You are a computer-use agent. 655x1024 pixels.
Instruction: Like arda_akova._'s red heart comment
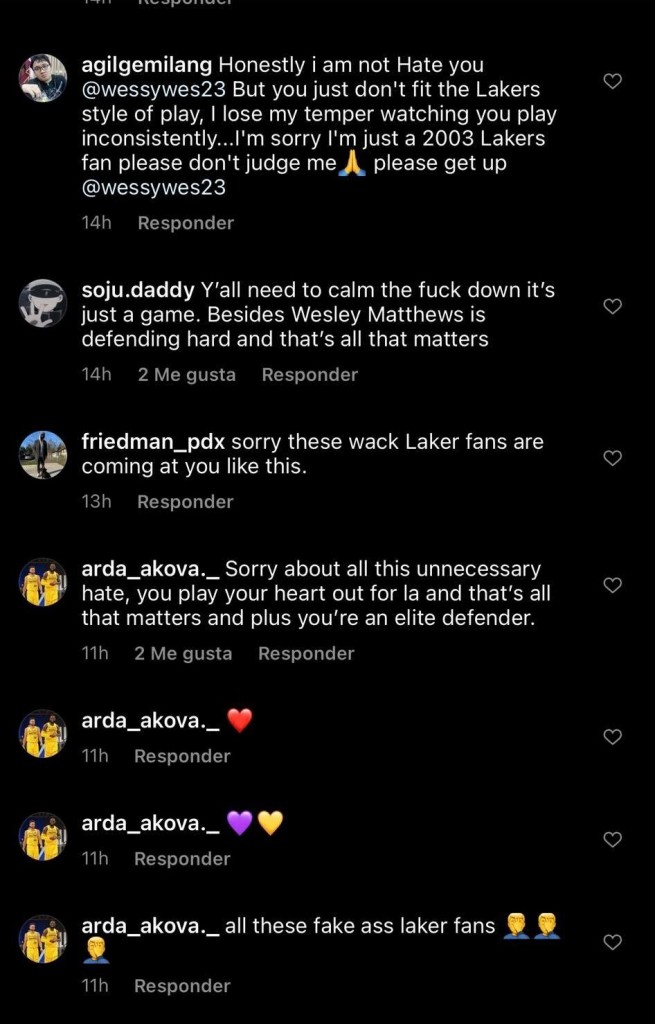tap(613, 737)
